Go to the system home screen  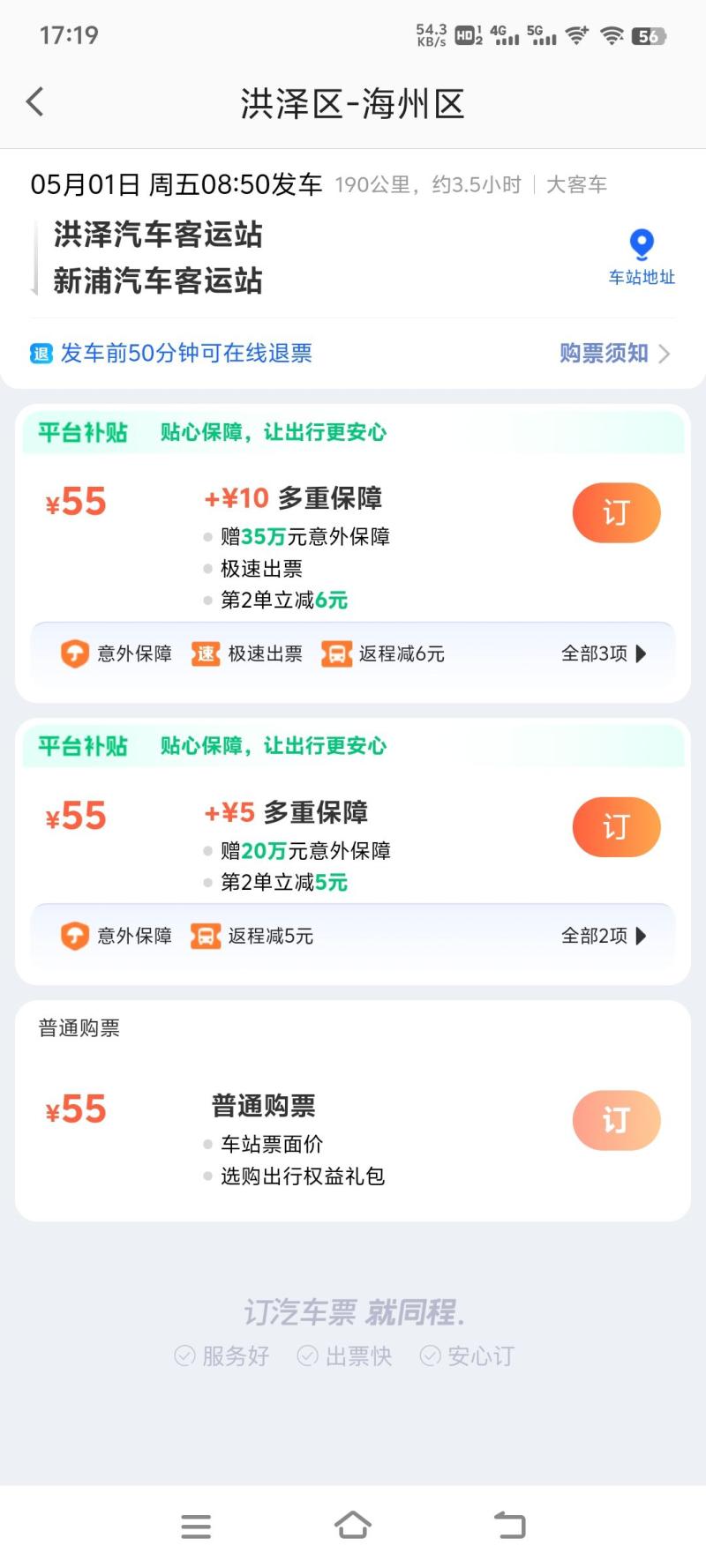pyautogui.click(x=353, y=1526)
